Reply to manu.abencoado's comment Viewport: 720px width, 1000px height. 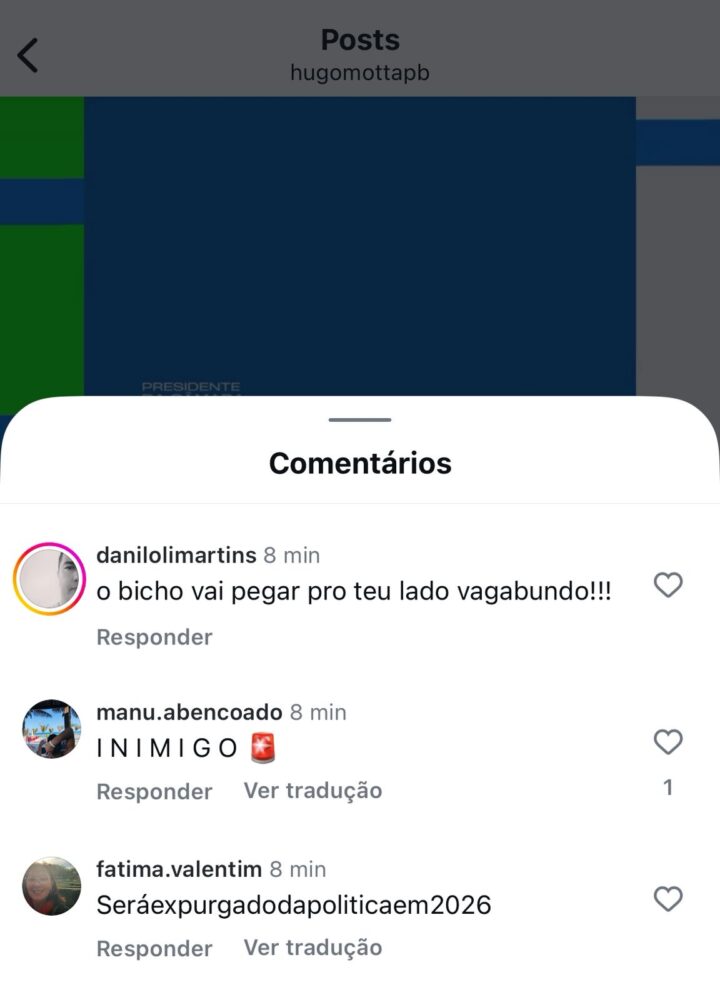point(154,791)
